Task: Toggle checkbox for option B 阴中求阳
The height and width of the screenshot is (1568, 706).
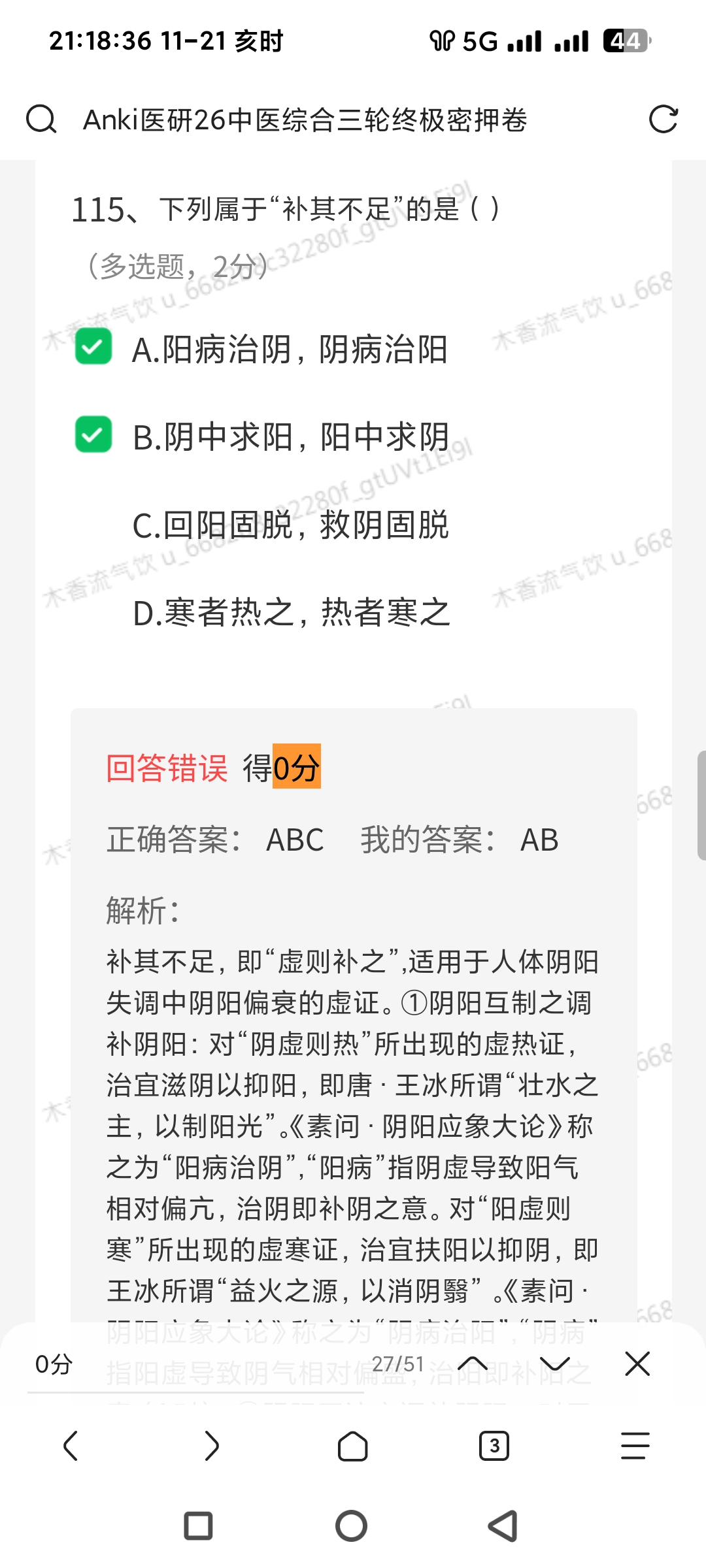Action: click(93, 434)
